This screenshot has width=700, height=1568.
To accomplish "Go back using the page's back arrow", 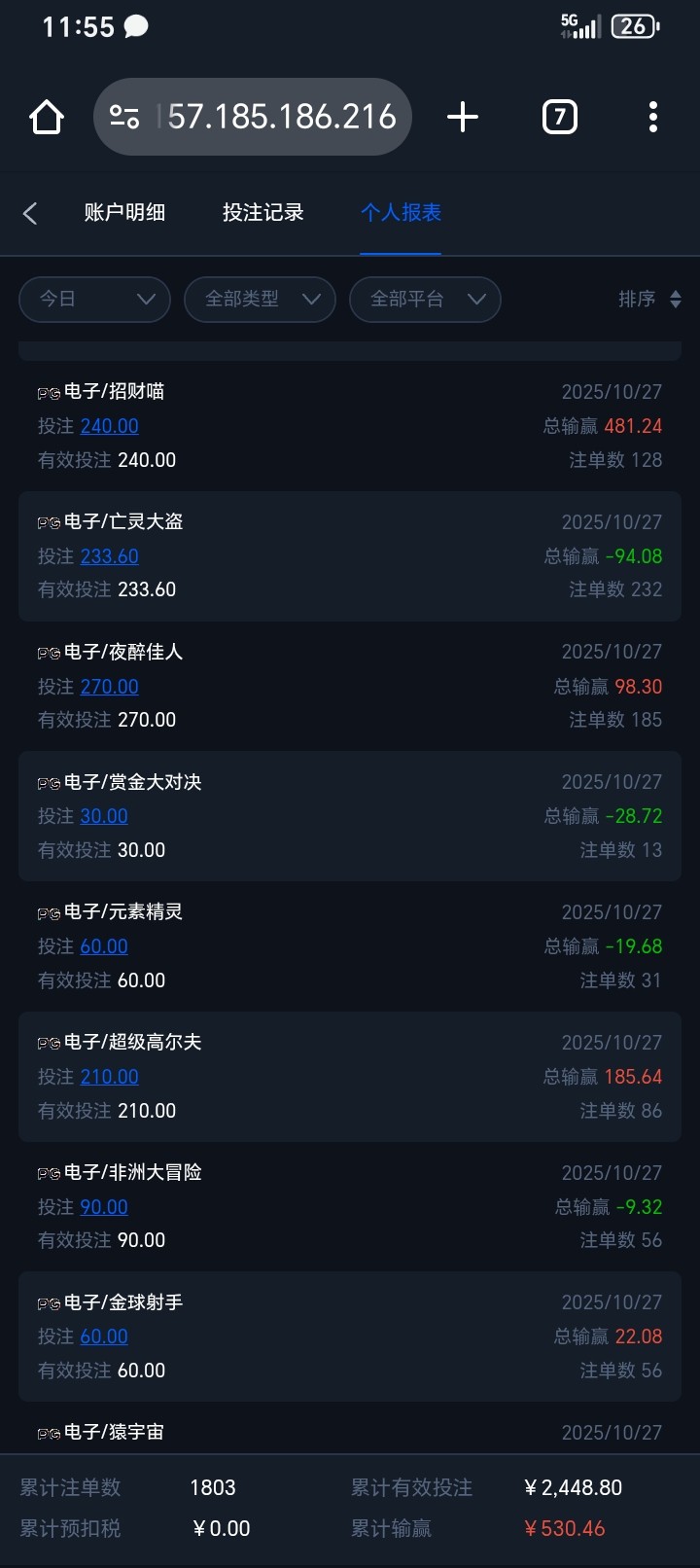I will (x=30, y=213).
